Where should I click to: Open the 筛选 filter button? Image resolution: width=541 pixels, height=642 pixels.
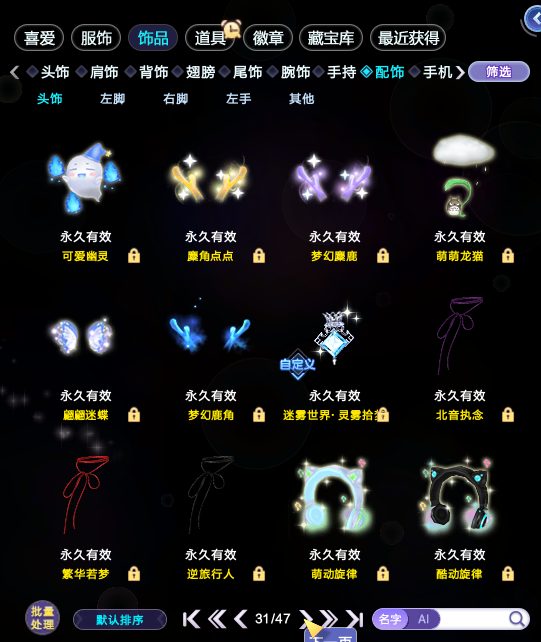498,72
